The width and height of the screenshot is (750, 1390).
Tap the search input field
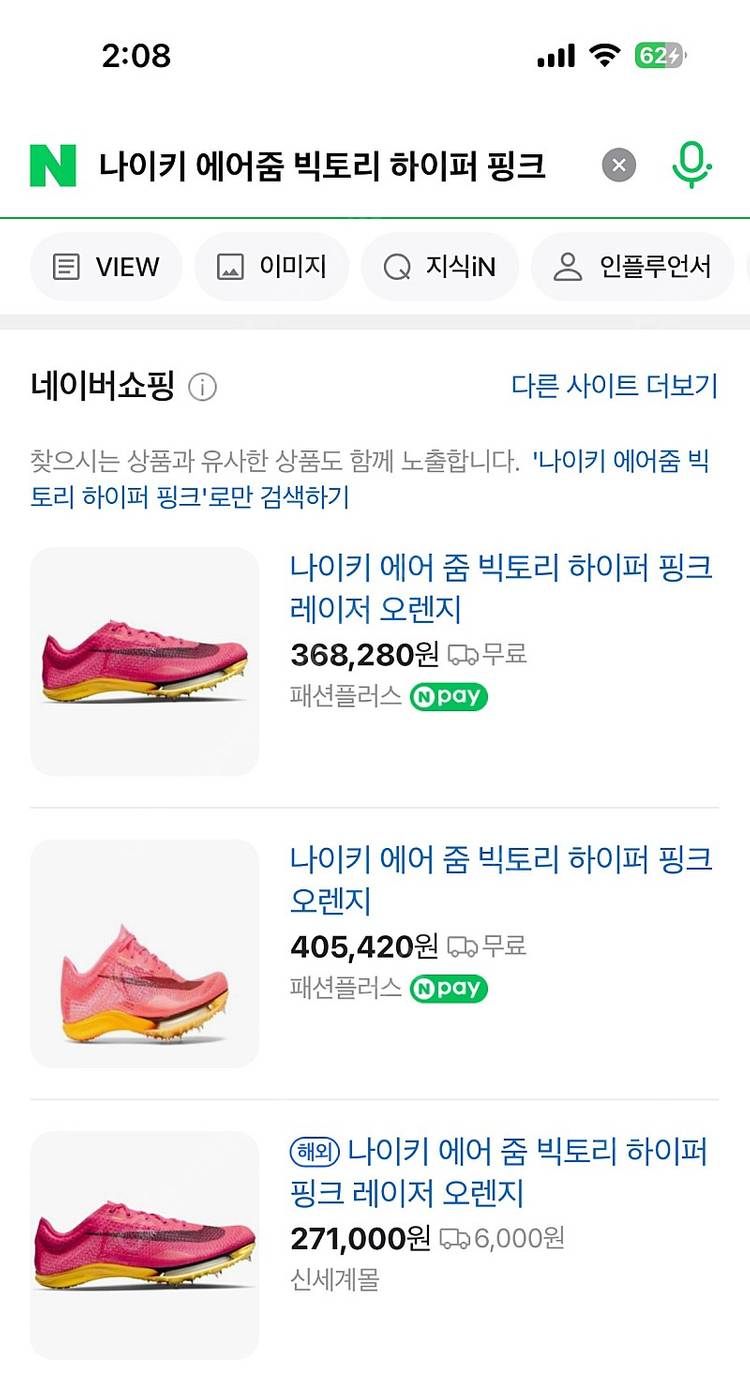point(320,165)
